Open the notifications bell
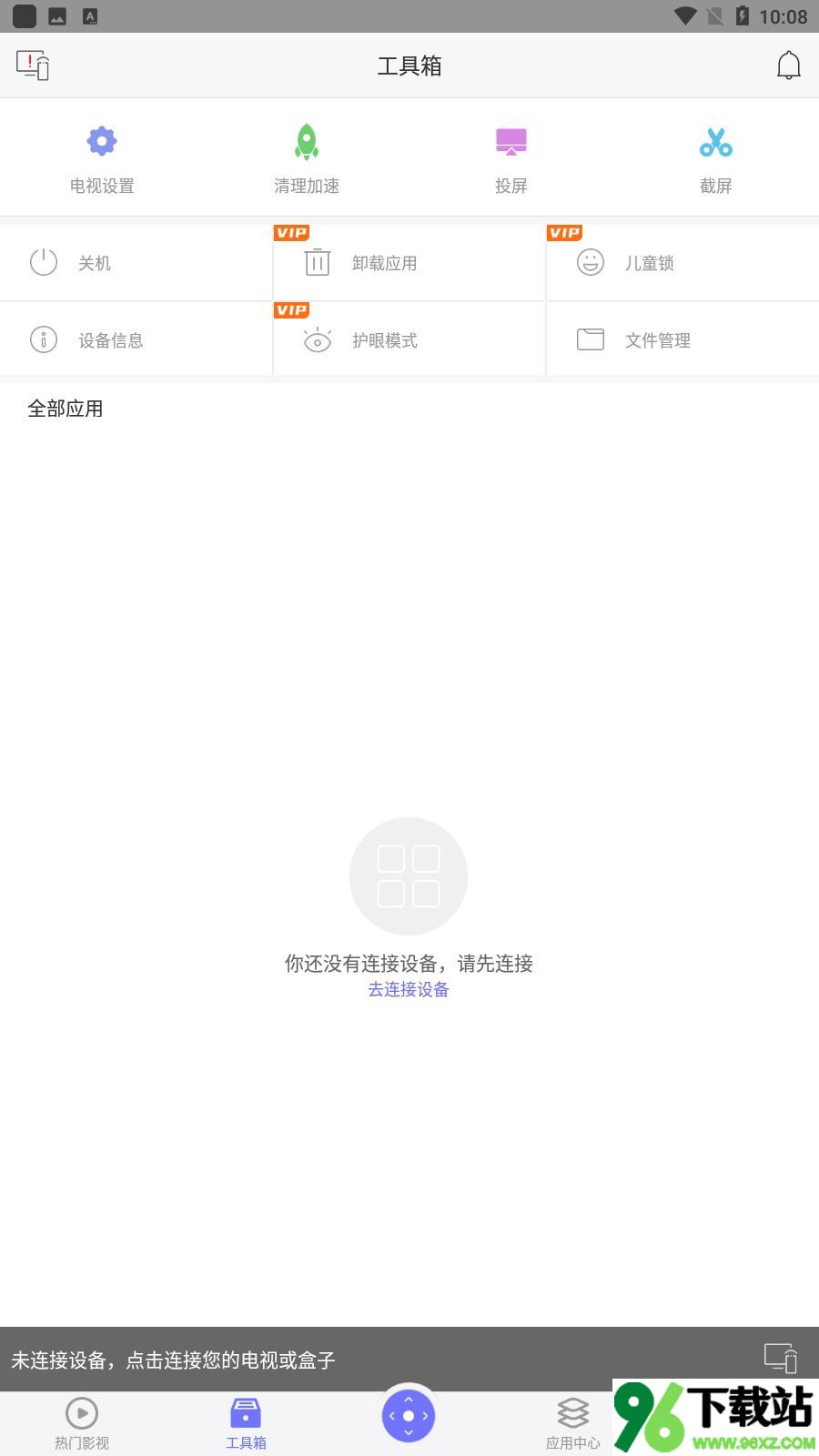Viewport: 819px width, 1456px height. tap(788, 66)
